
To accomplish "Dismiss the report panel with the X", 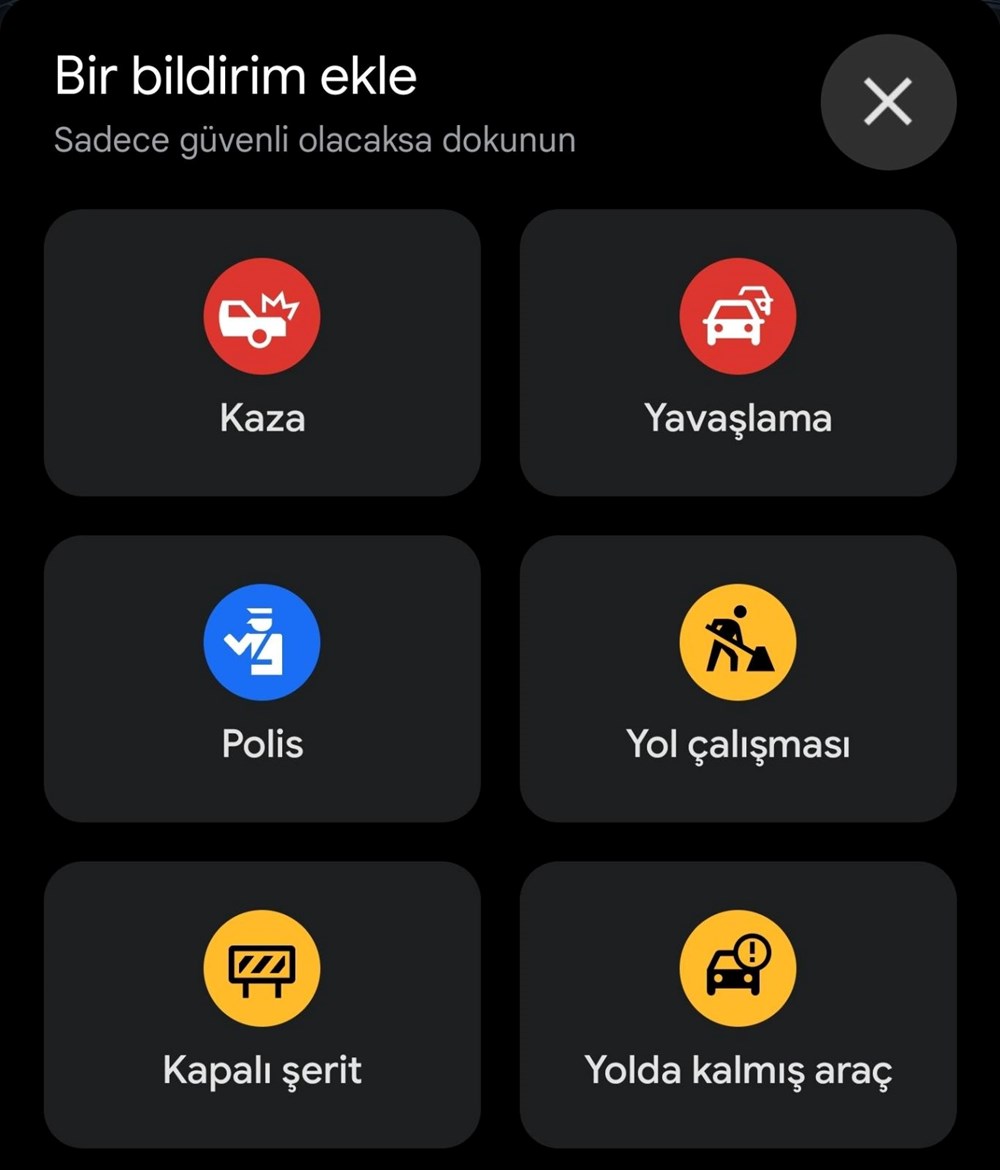I will tap(886, 100).
